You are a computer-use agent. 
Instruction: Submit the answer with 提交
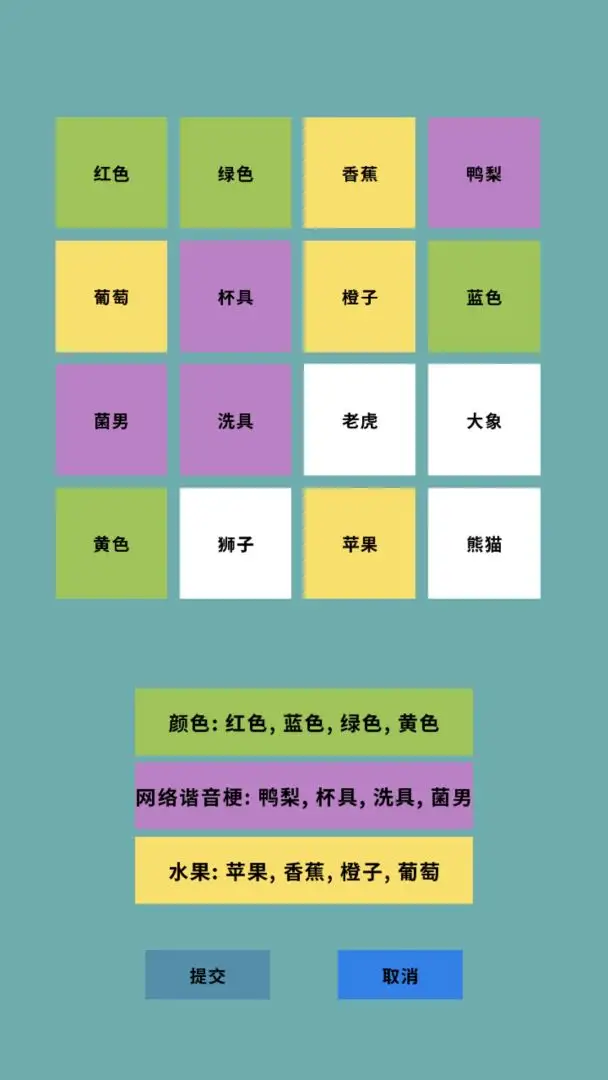(x=207, y=975)
